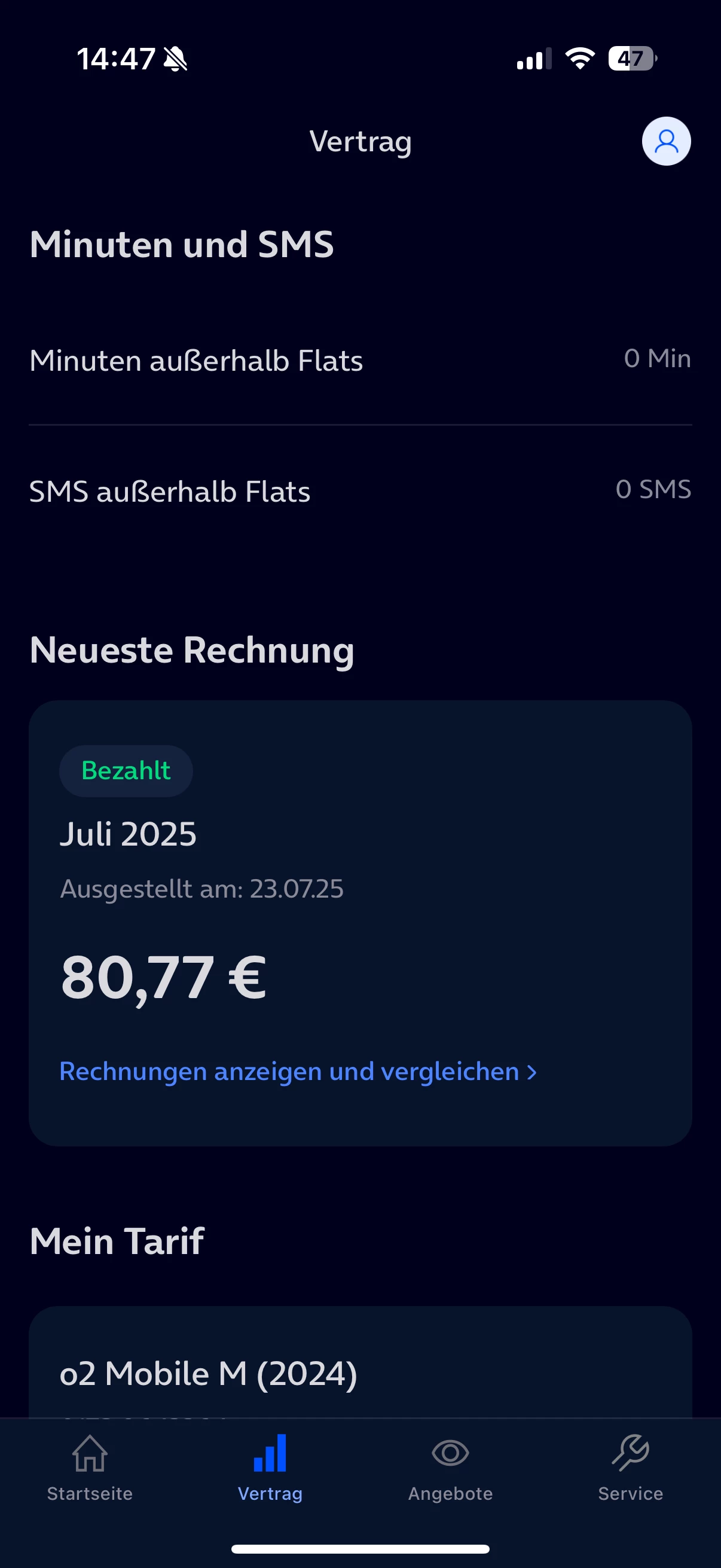Screen dimensions: 721x1568
Task: Switch to the Startseite tab
Action: pos(90,1468)
